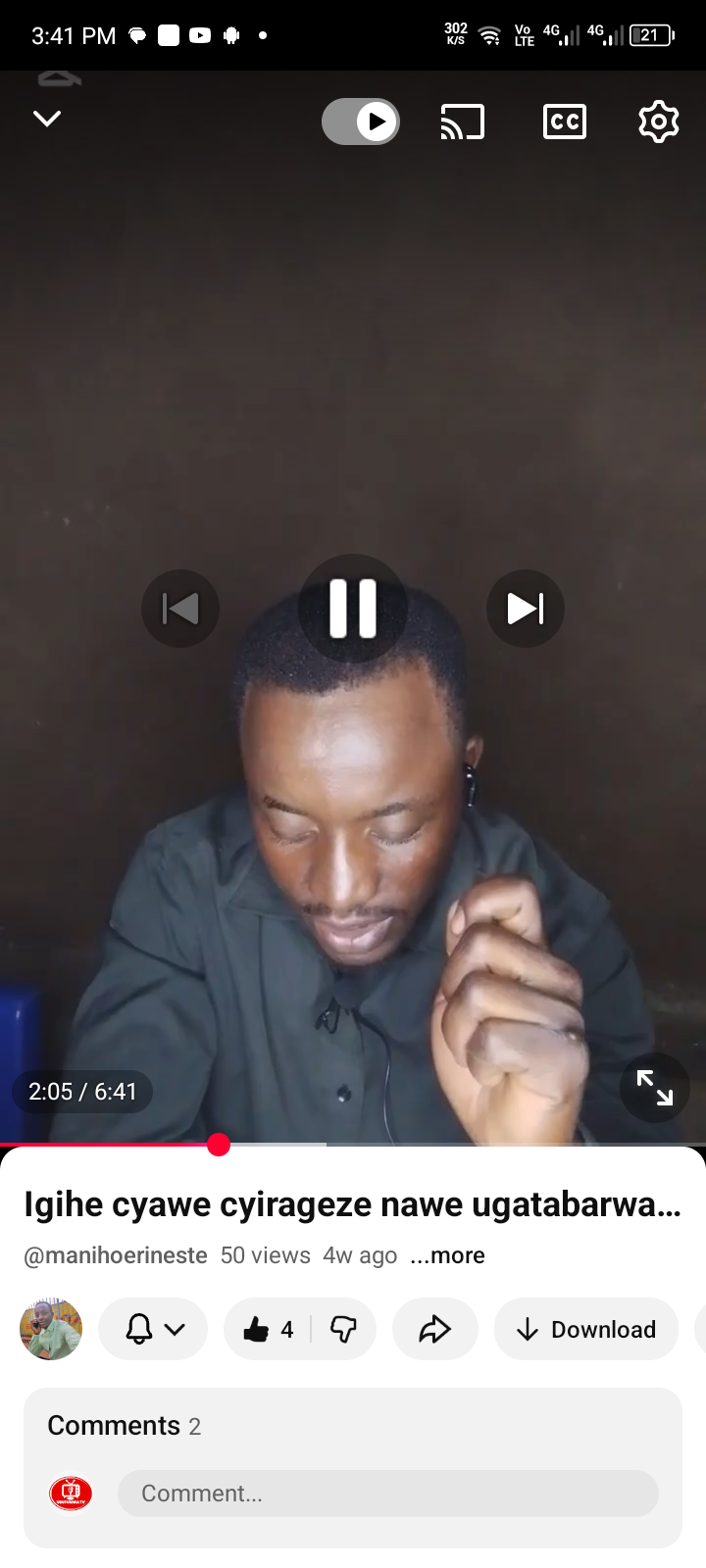
Task: Like this video
Action: click(268, 1329)
